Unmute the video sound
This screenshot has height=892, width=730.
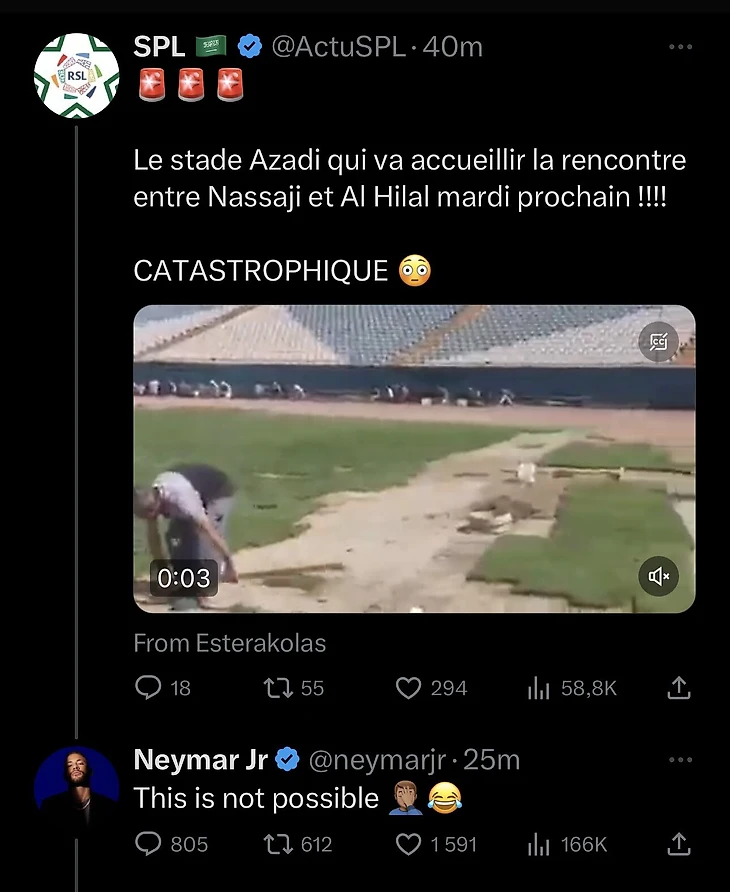coord(659,576)
